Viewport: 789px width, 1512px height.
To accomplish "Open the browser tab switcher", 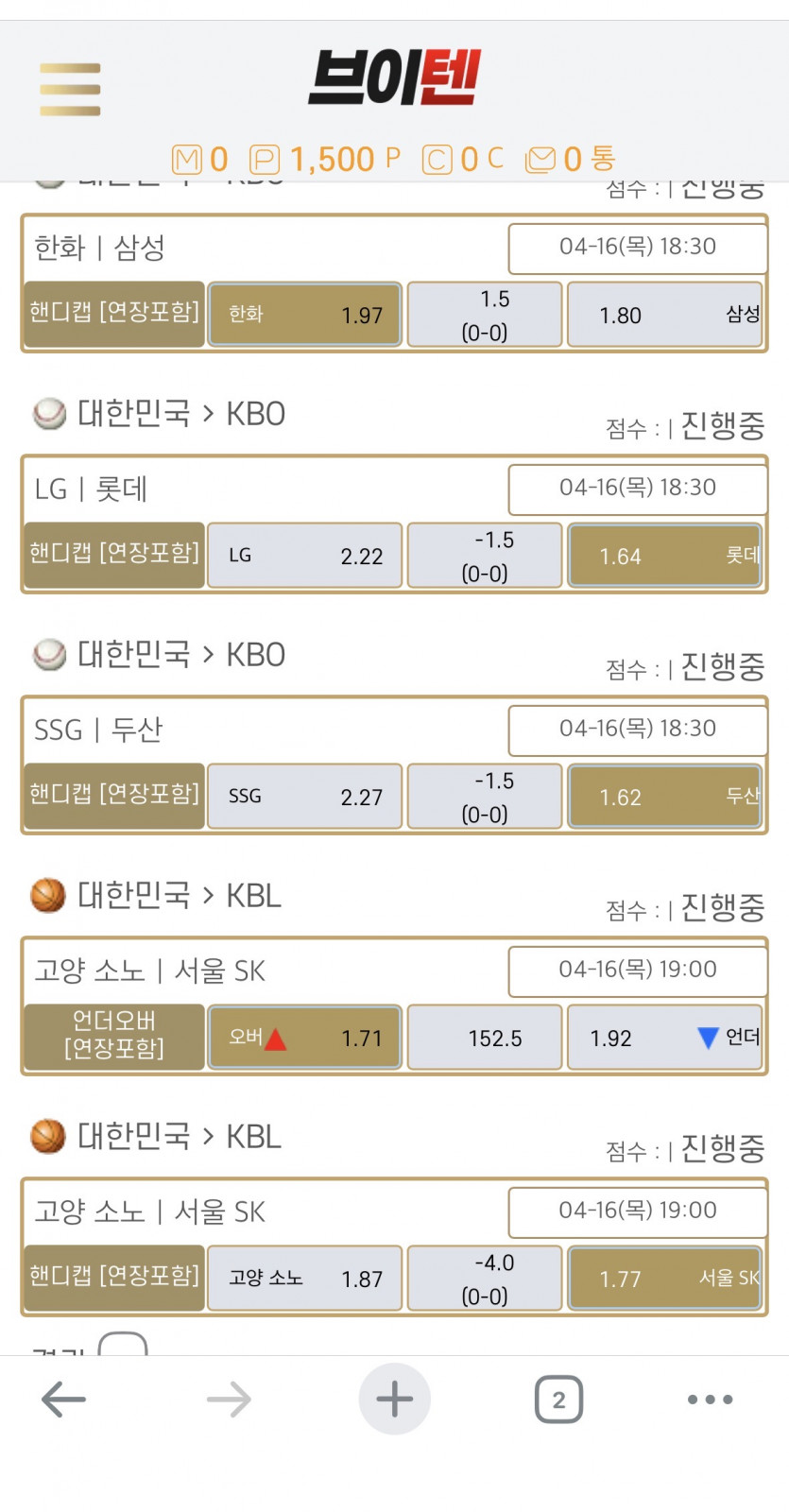I will point(558,1400).
